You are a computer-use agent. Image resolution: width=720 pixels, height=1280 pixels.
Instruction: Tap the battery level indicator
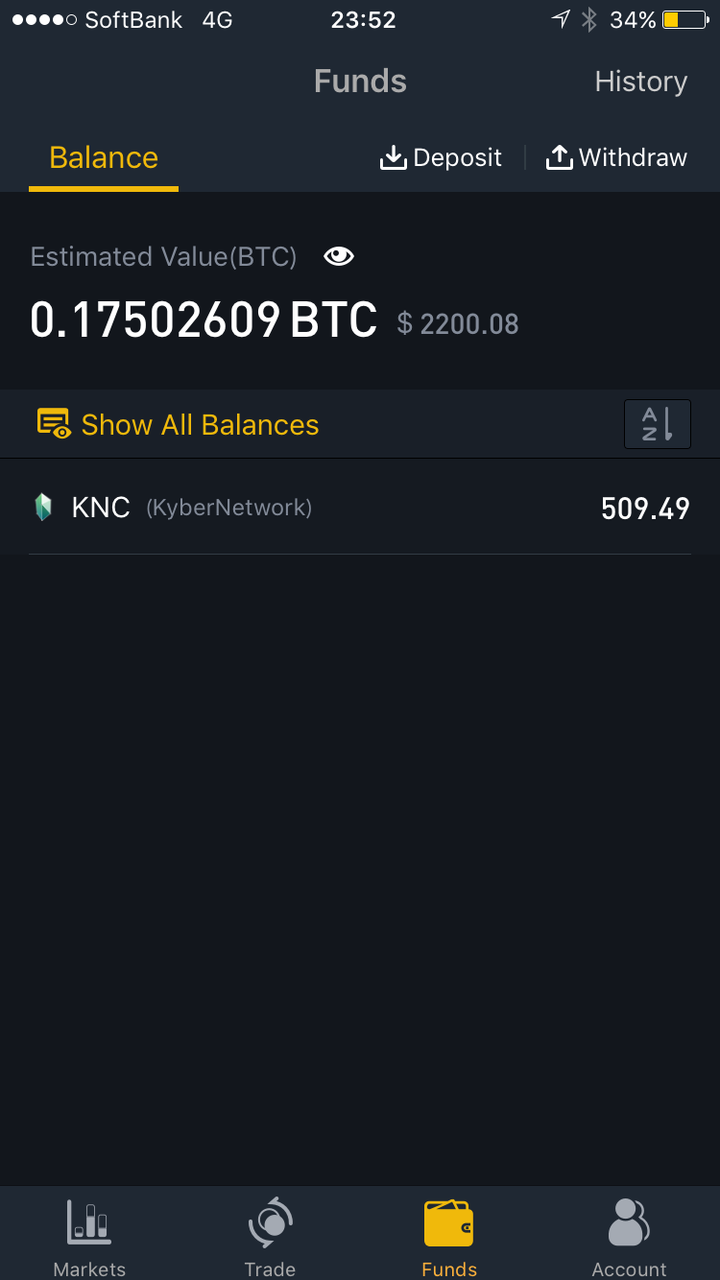(x=682, y=18)
